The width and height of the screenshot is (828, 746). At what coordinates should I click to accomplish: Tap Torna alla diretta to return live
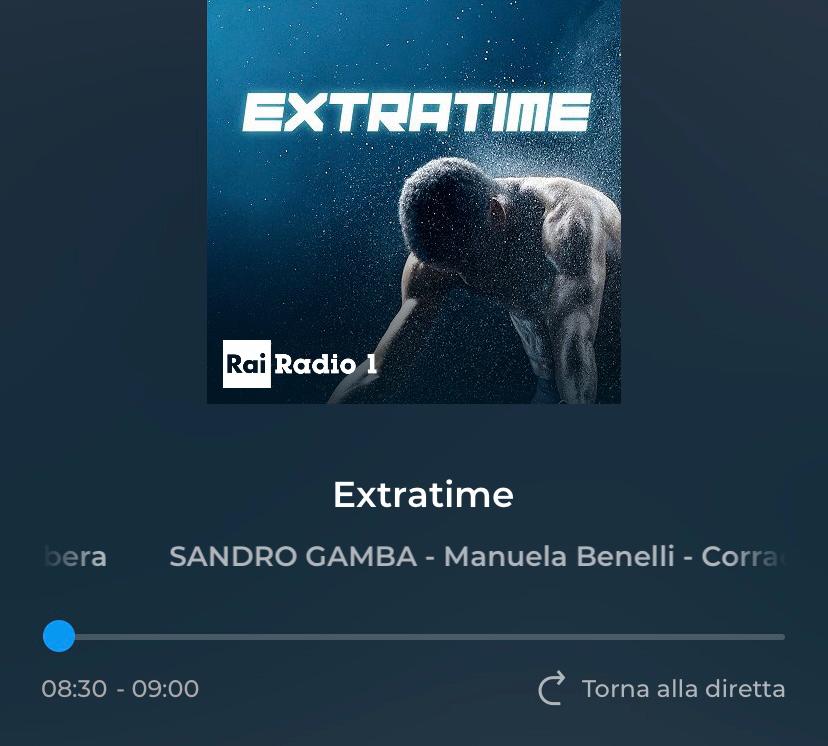[662, 689]
